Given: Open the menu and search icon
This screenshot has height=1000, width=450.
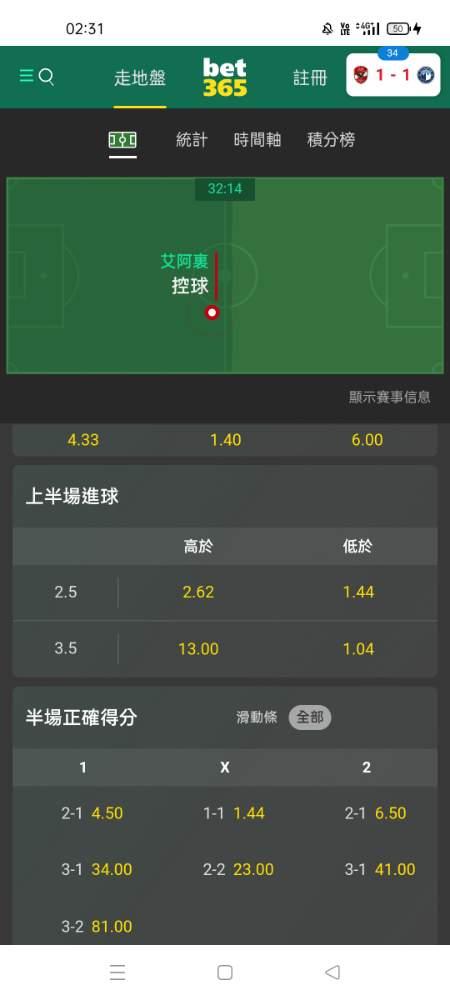Looking at the screenshot, I should pos(36,77).
